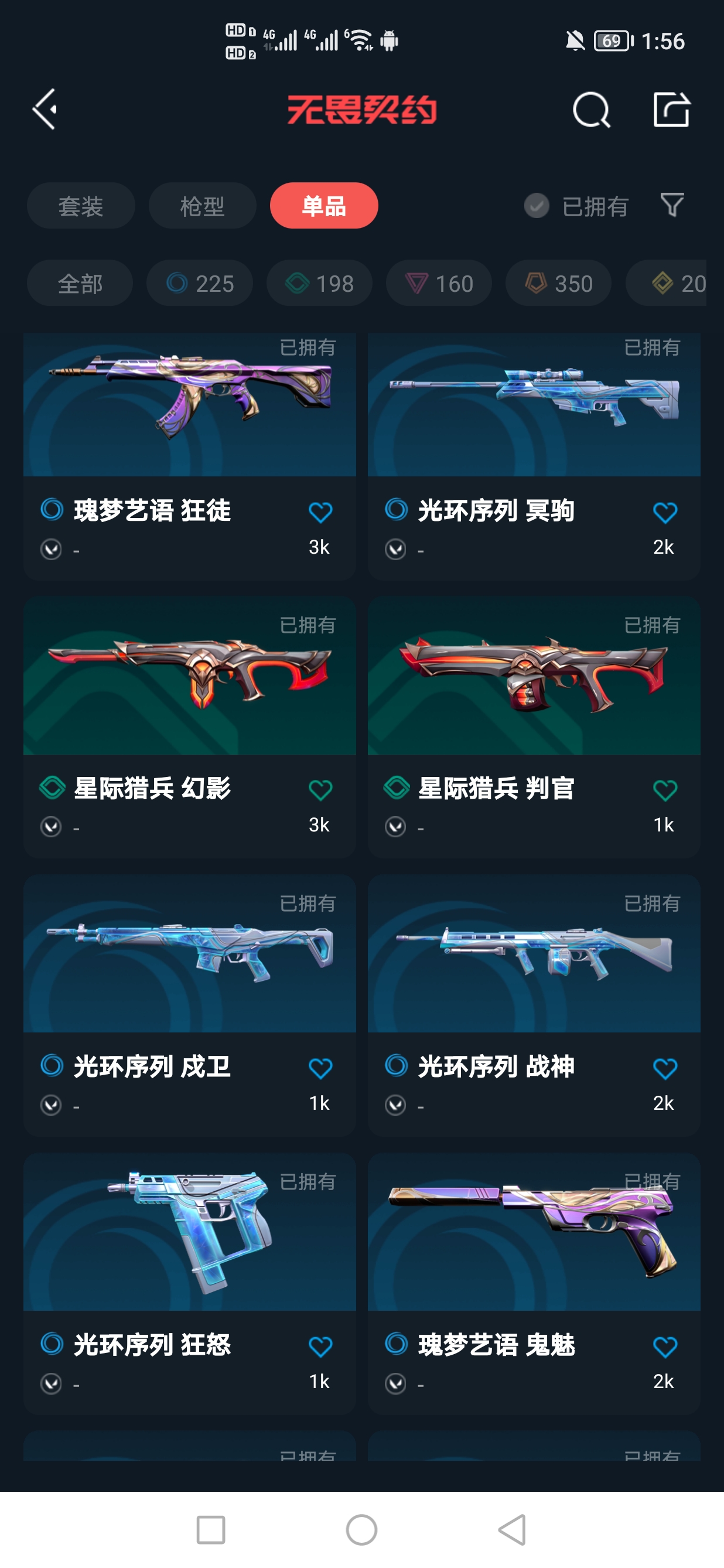
Task: Choose the 全部 filter option
Action: [80, 284]
